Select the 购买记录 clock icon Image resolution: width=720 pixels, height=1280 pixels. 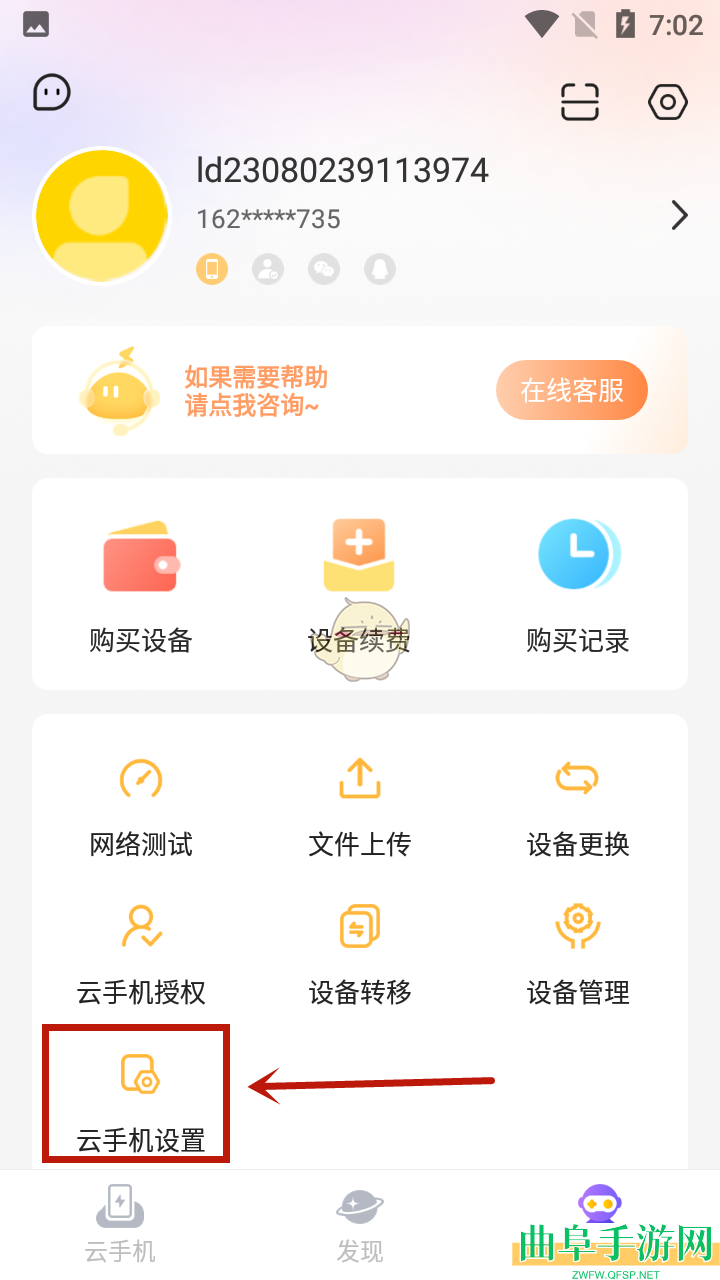coord(578,554)
